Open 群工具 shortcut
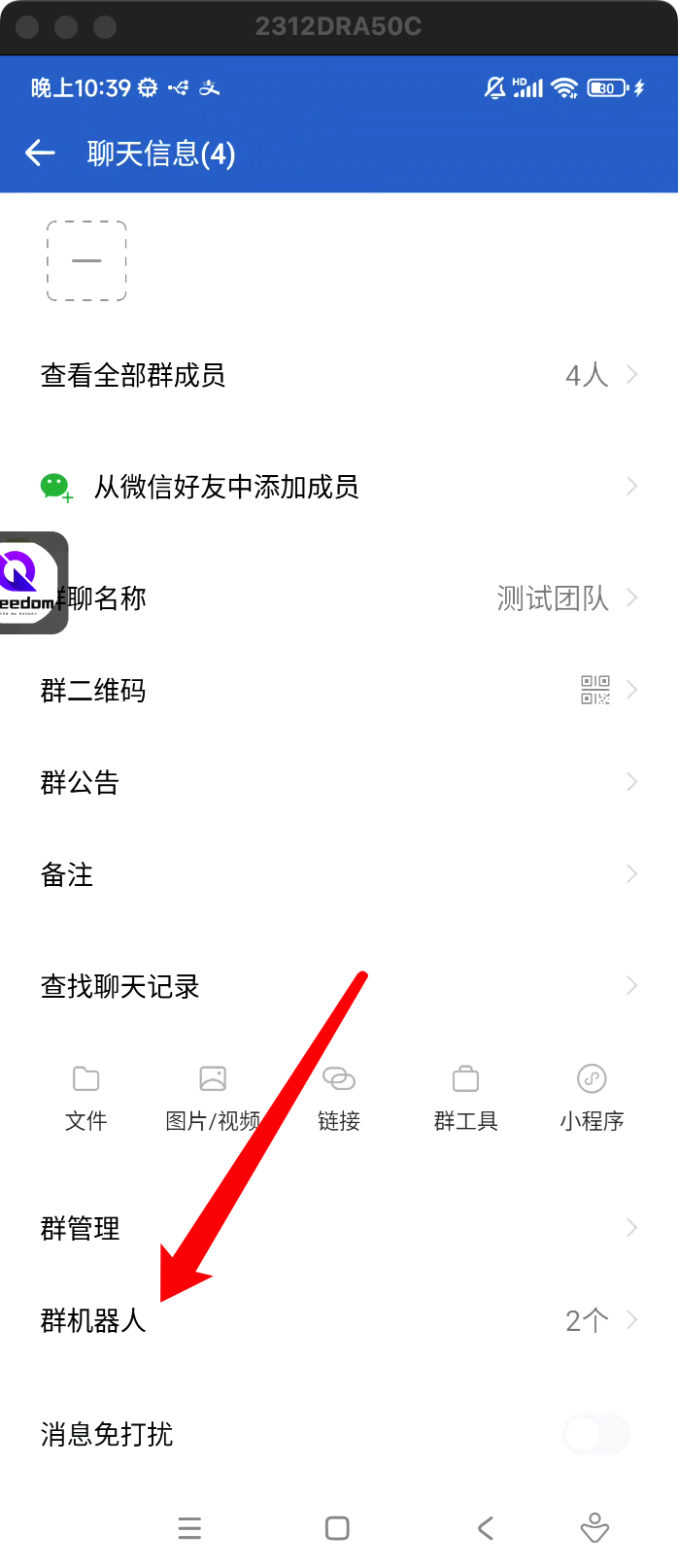Image resolution: width=678 pixels, height=1568 pixels. 465,1096
